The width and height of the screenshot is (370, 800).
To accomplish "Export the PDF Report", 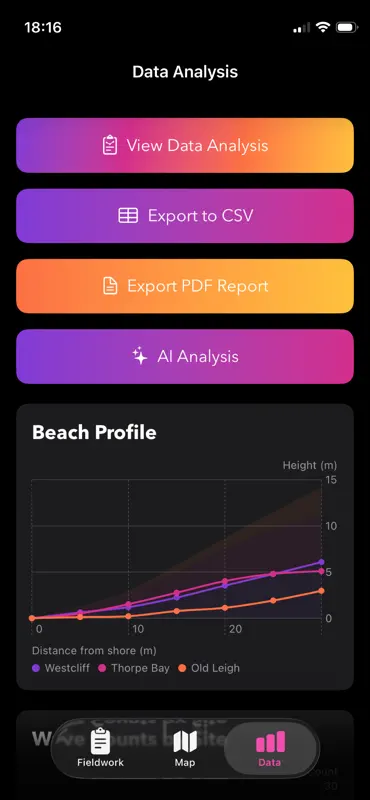I will tap(185, 286).
